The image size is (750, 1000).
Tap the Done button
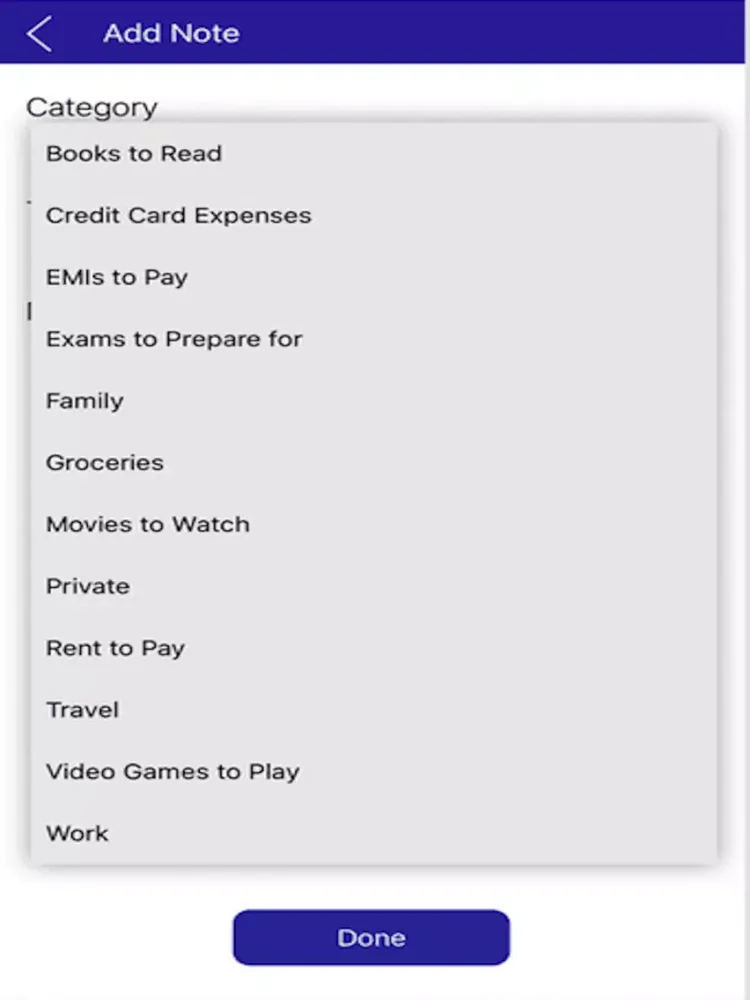tap(371, 937)
